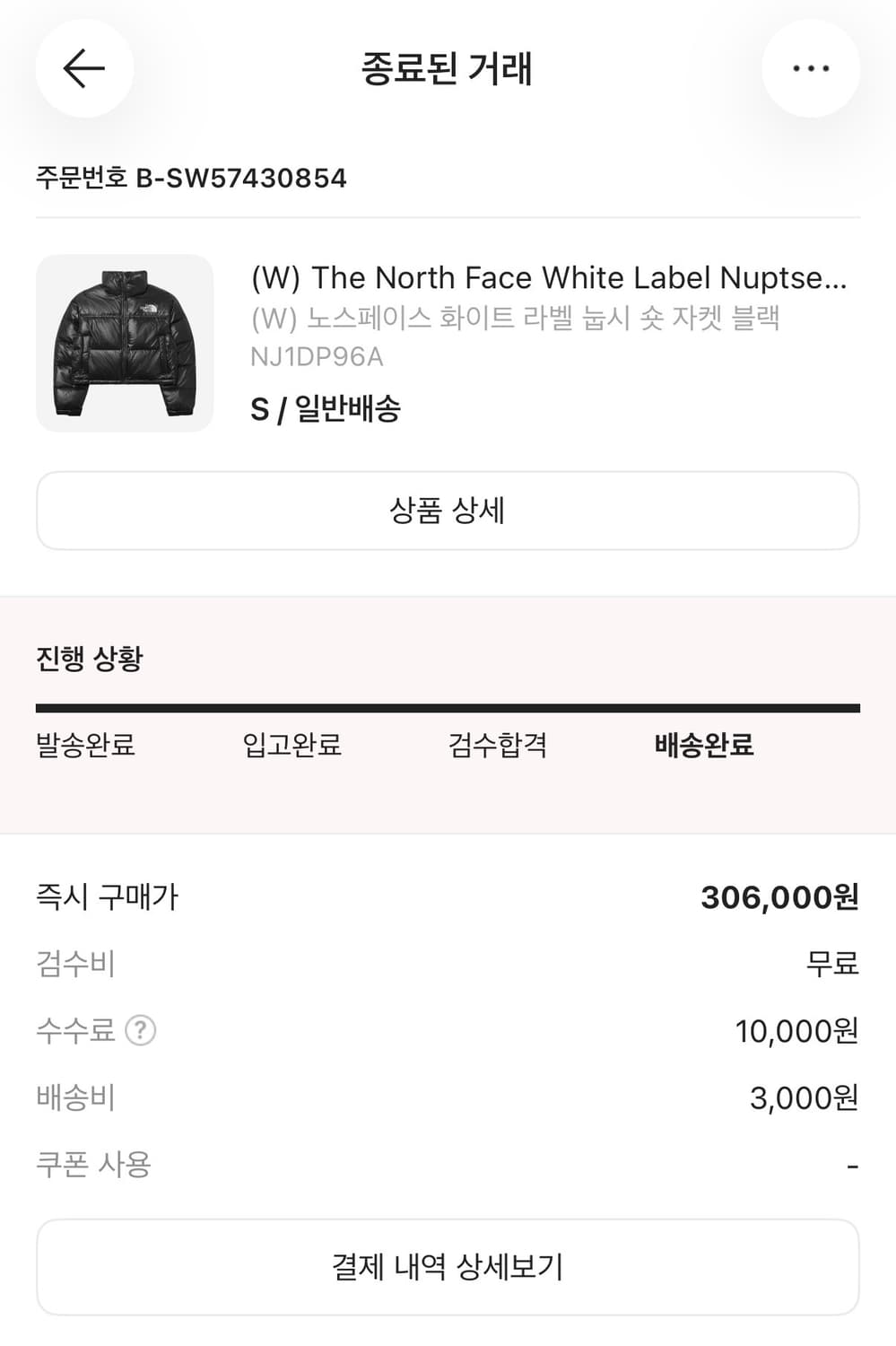Select the 발송완료 progress step
896x1346 pixels.
(x=83, y=745)
